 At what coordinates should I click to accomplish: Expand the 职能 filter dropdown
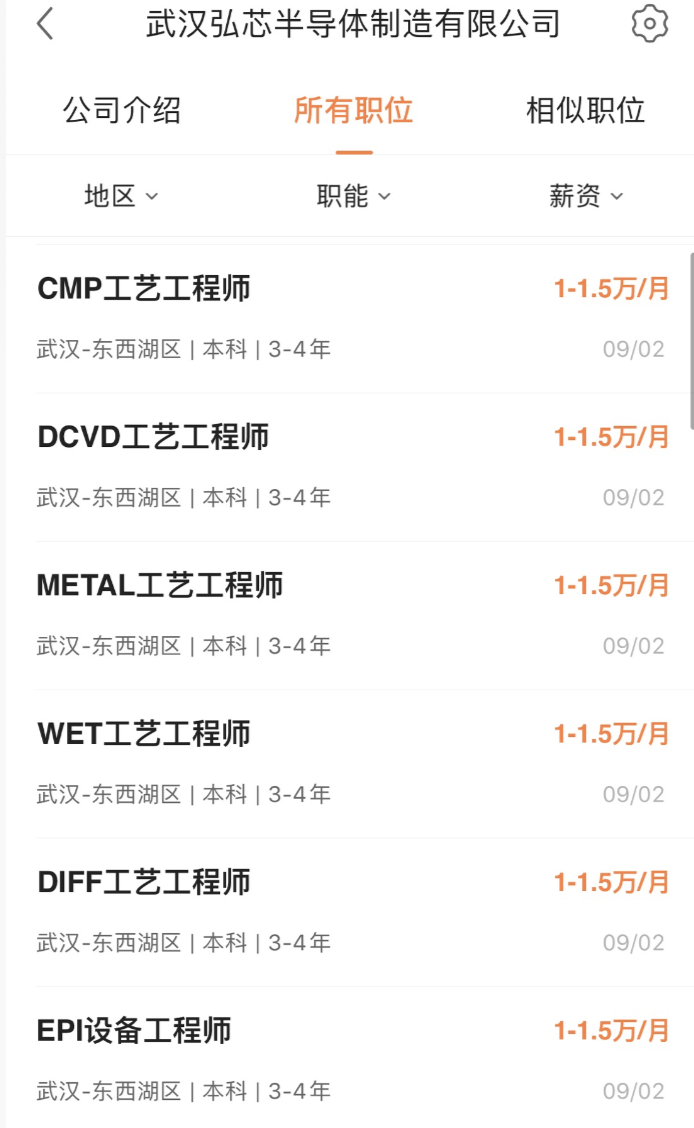(353, 196)
